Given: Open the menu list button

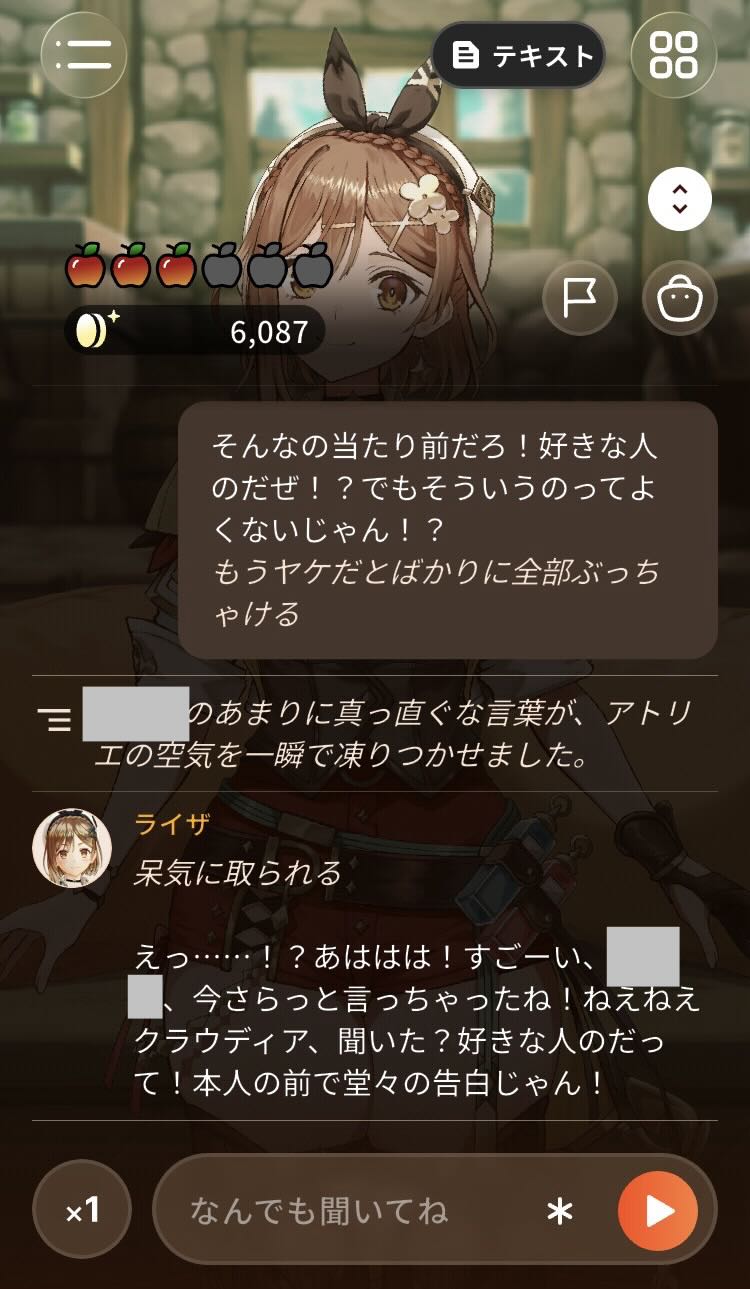Looking at the screenshot, I should pyautogui.click(x=84, y=55).
